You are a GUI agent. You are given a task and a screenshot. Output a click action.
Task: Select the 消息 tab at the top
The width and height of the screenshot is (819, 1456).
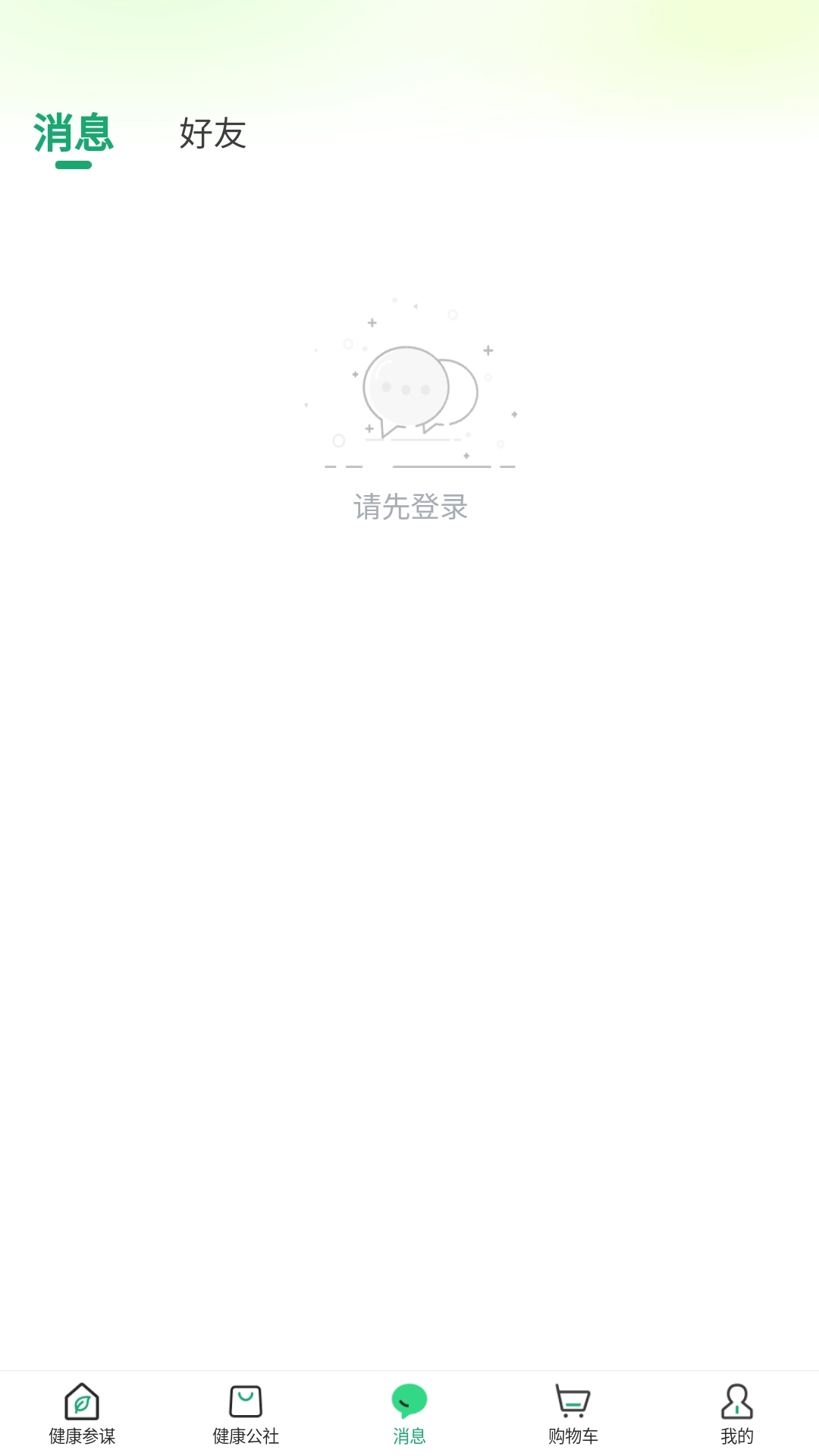73,135
